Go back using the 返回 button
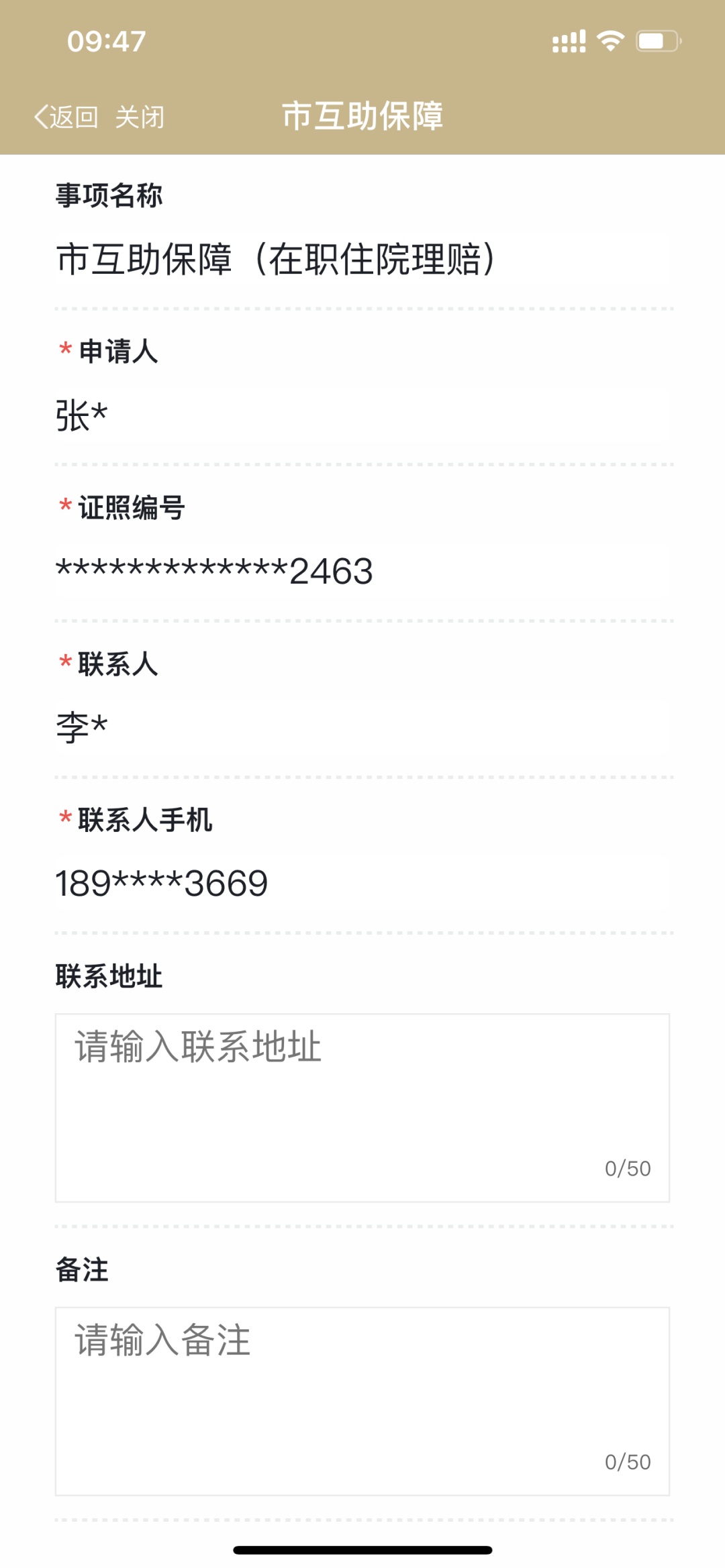This screenshot has height=1568, width=725. point(66,117)
